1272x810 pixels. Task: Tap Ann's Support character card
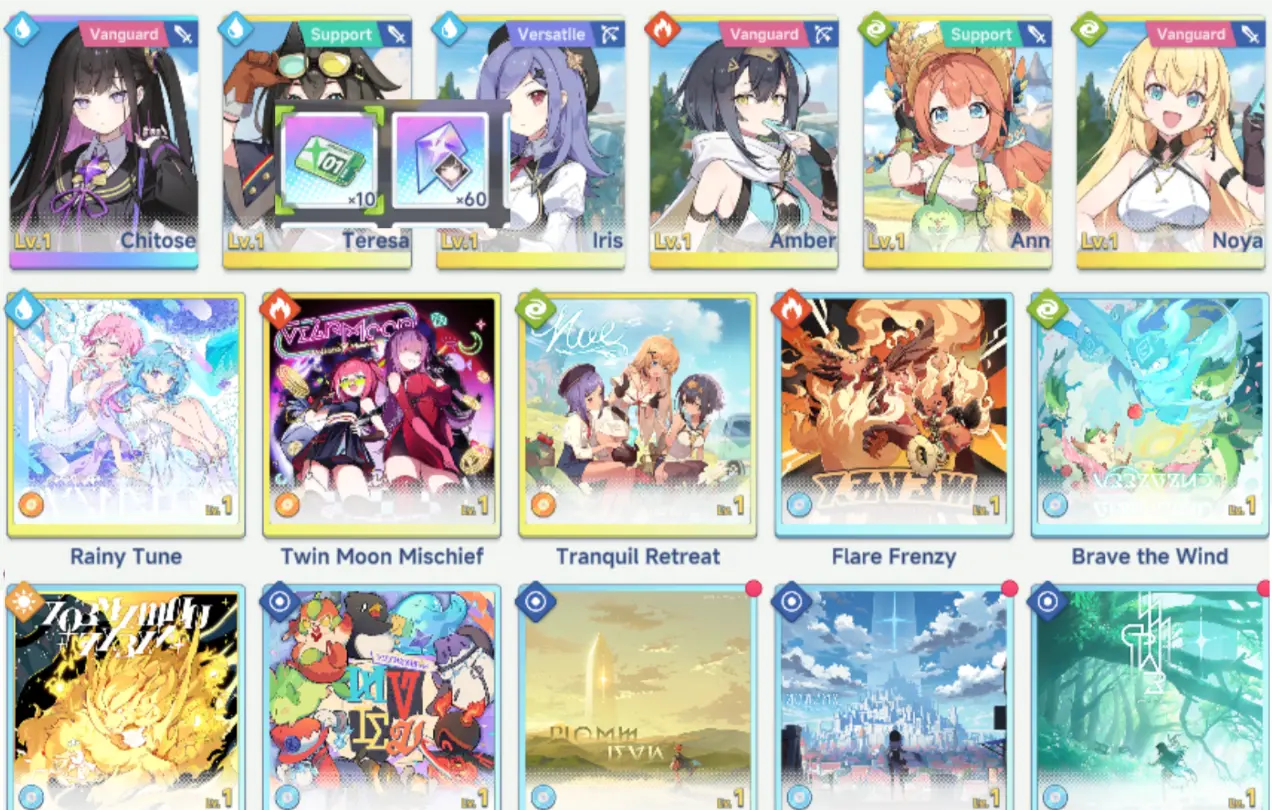[957, 140]
